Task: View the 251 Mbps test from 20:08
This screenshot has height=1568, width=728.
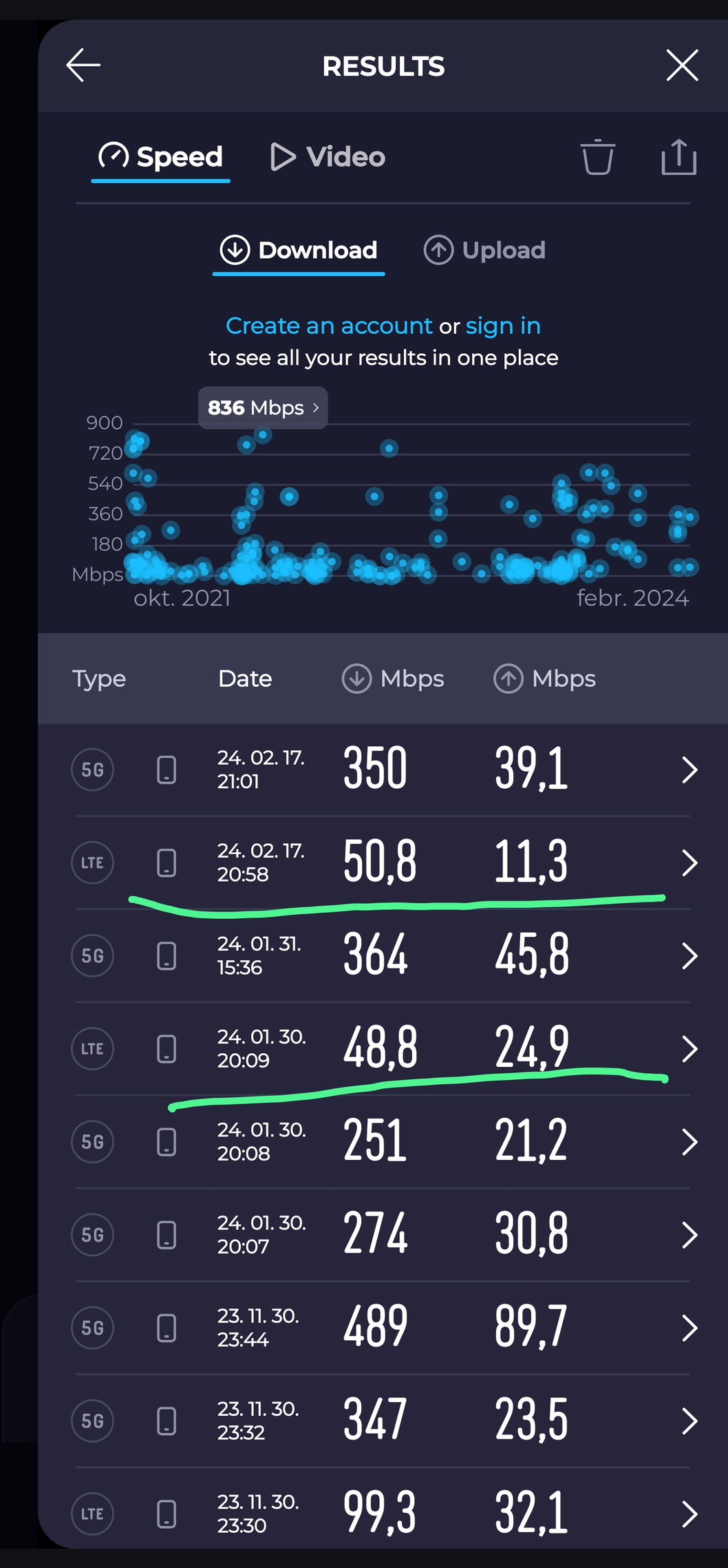Action: pos(383,1142)
